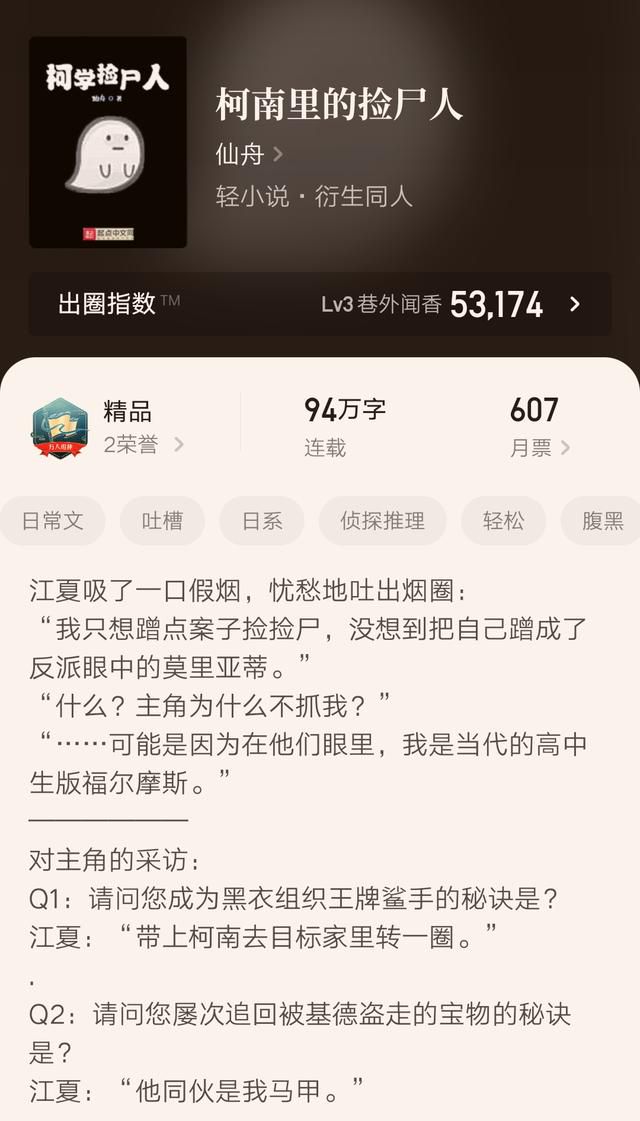View the 精品 2荣誉 honors
Image resolution: width=640 pixels, height=1121 pixels.
point(107,428)
